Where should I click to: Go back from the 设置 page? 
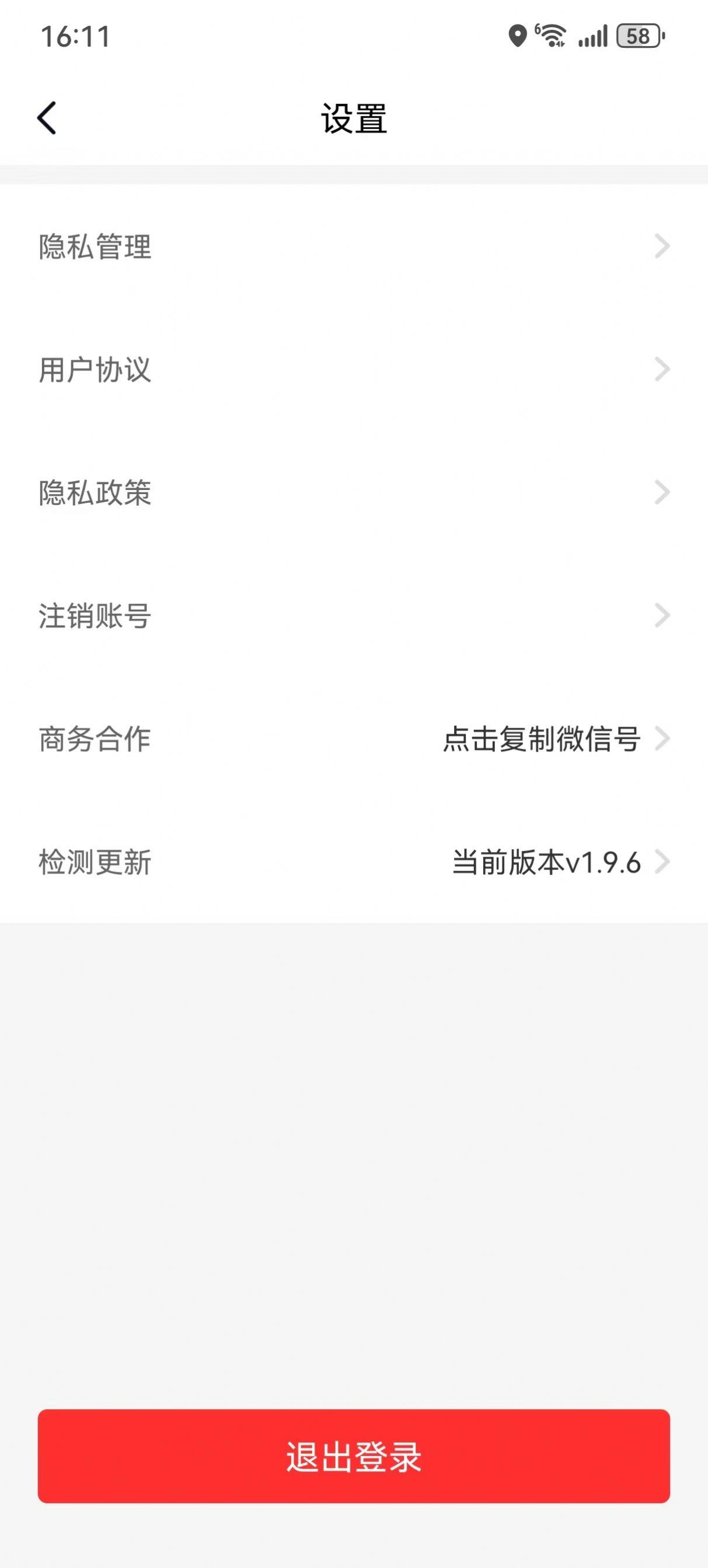pyautogui.click(x=47, y=117)
